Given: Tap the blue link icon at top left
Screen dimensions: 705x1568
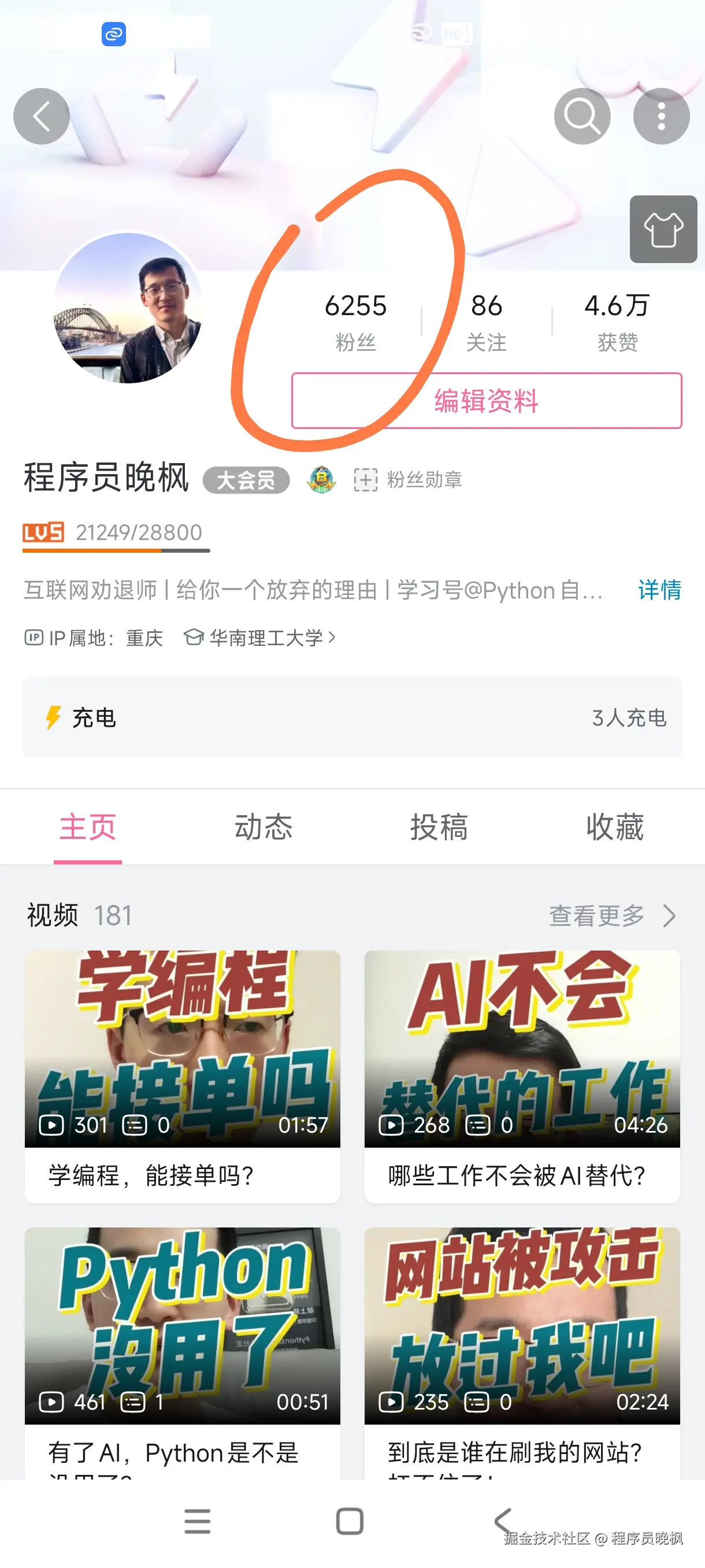Looking at the screenshot, I should pyautogui.click(x=114, y=35).
